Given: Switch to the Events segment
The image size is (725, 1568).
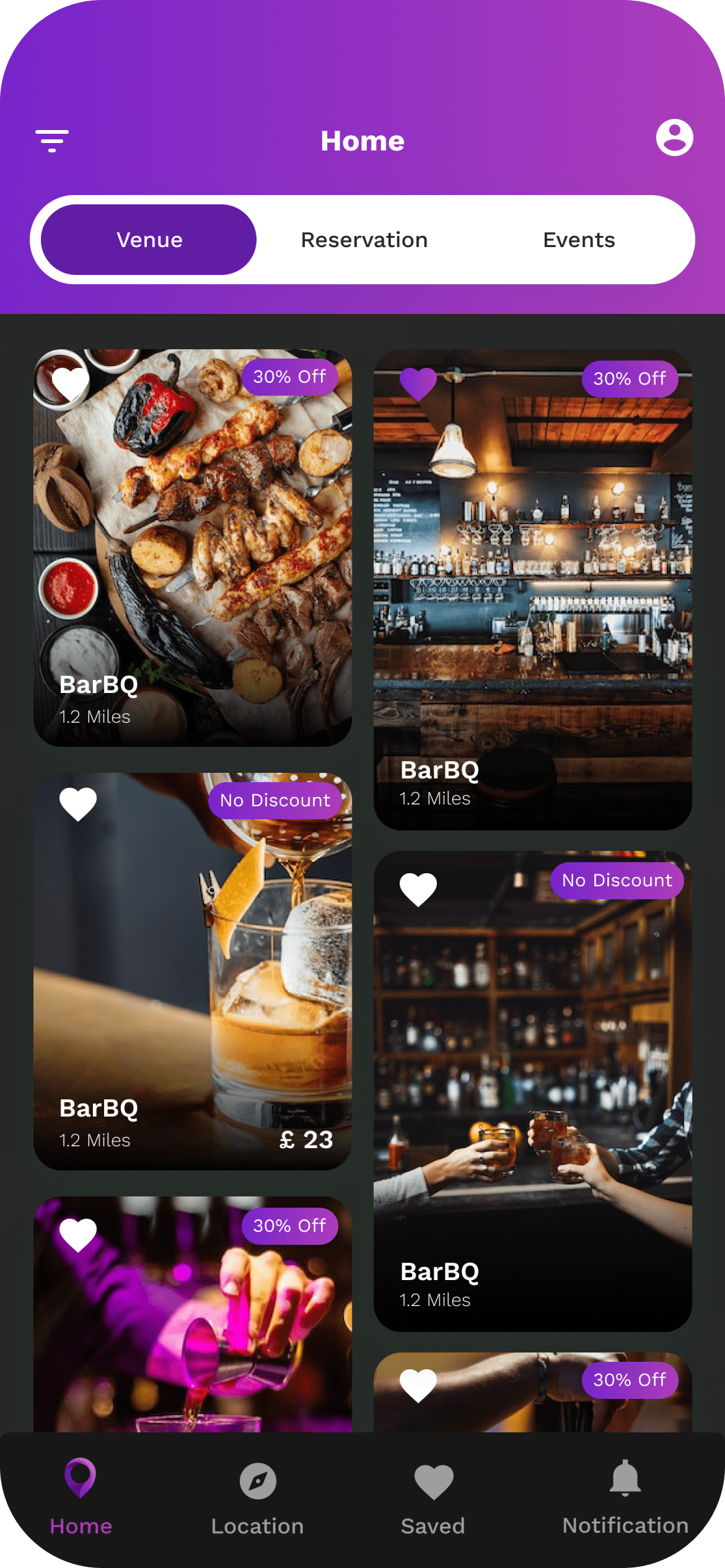Looking at the screenshot, I should [578, 240].
